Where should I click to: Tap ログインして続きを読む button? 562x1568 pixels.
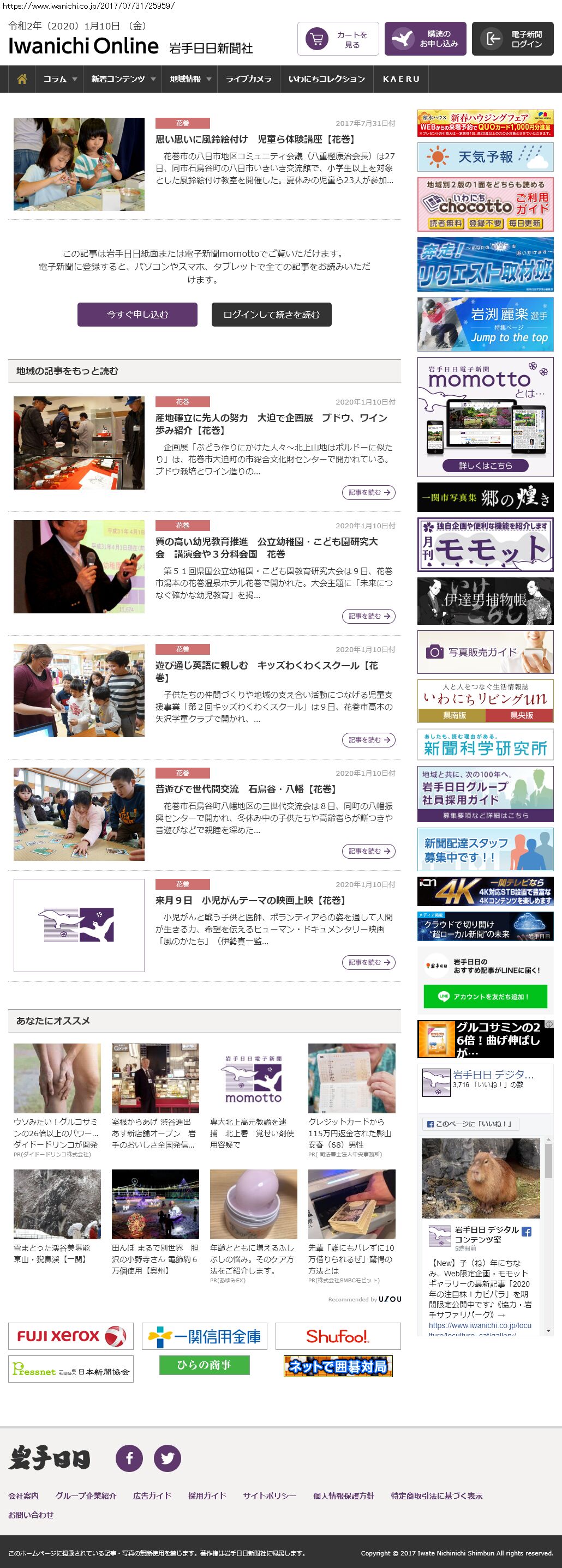click(271, 315)
